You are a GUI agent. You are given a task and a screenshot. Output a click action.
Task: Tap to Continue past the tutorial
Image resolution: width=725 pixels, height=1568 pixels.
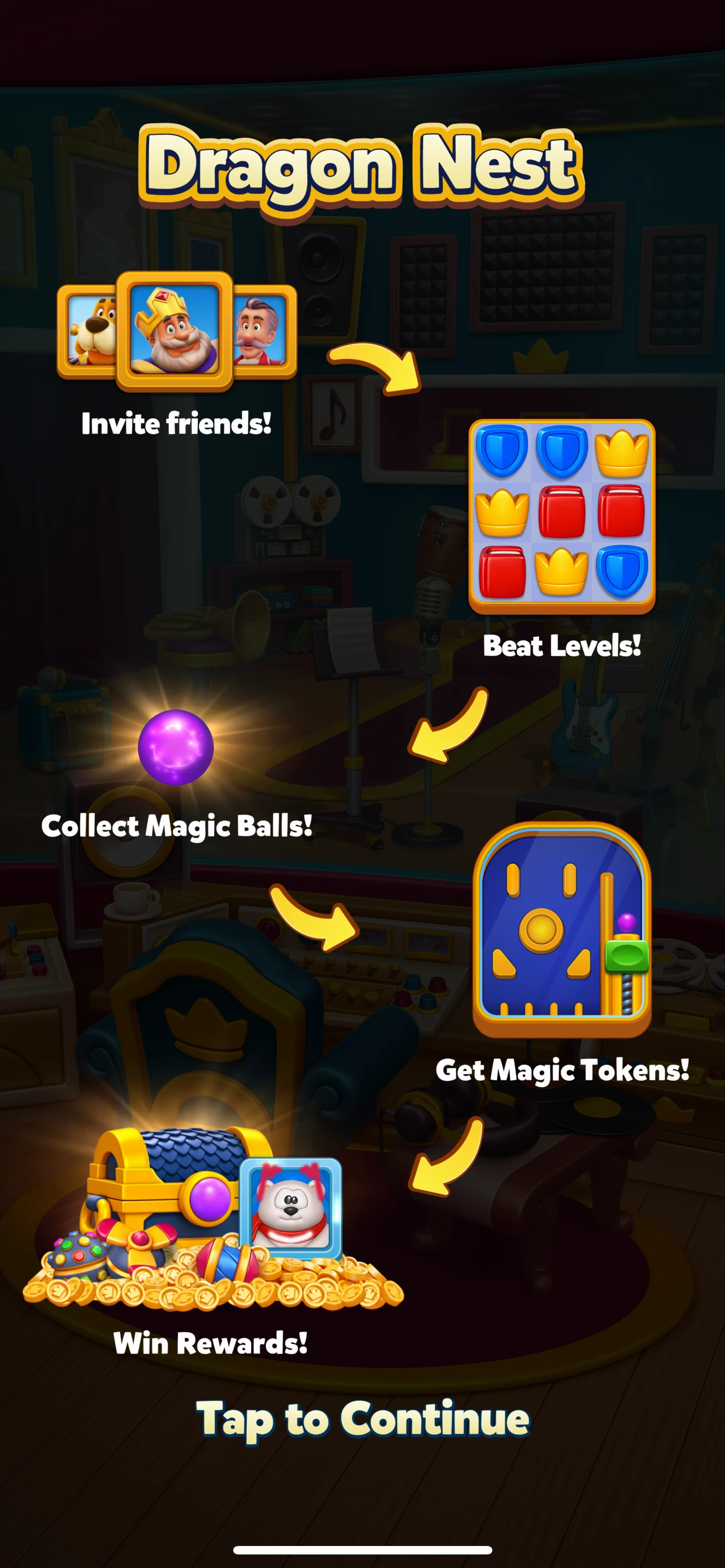pos(363,1419)
